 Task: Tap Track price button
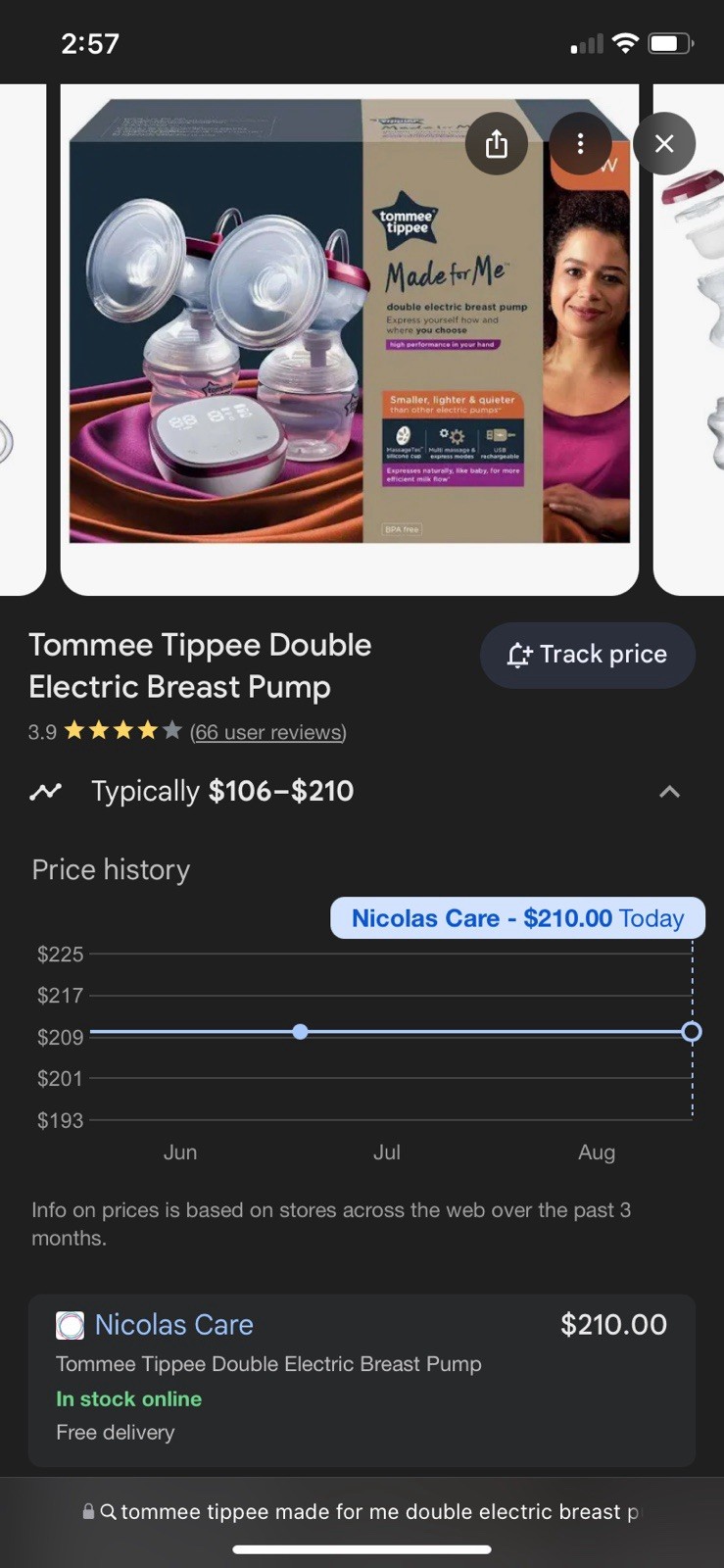(x=587, y=655)
